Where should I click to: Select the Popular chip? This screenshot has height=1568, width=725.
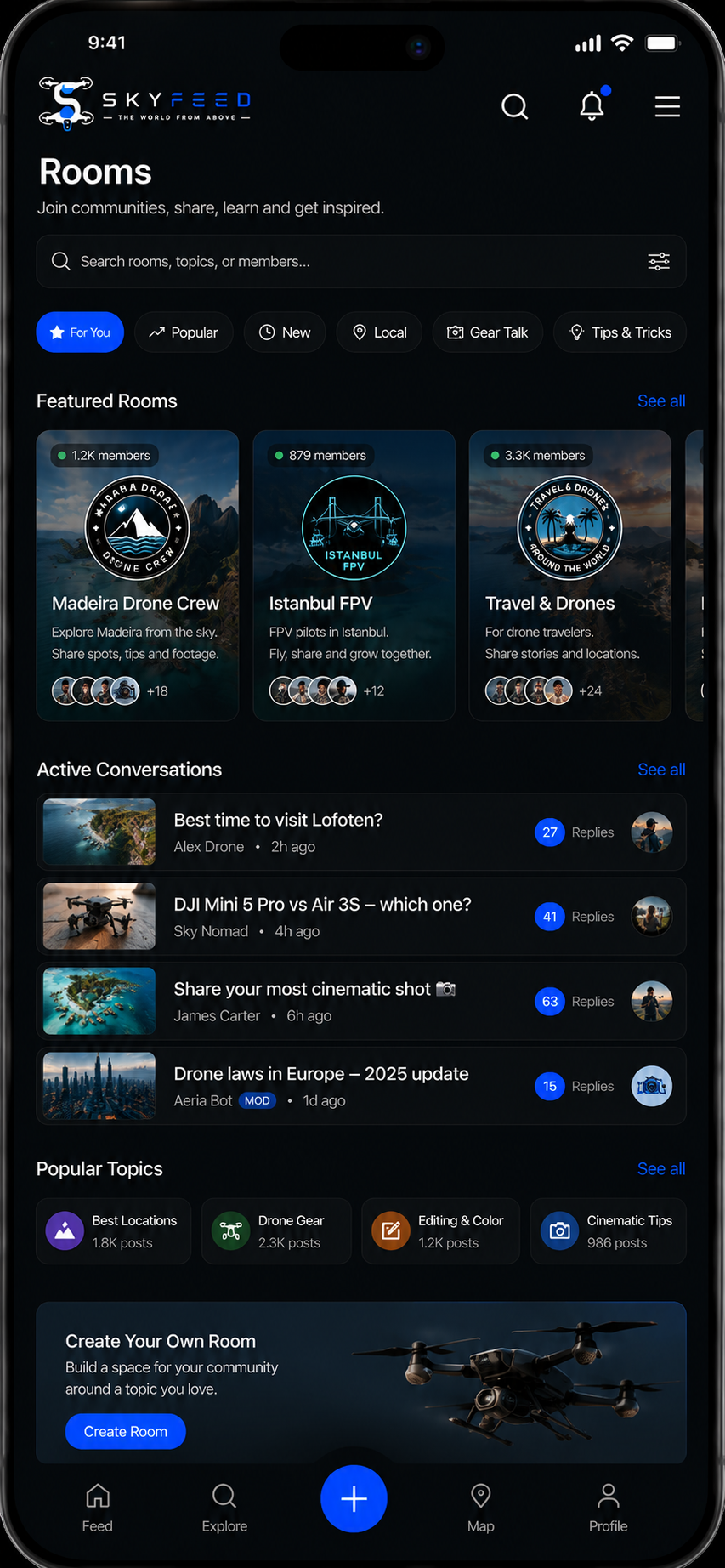click(x=184, y=332)
